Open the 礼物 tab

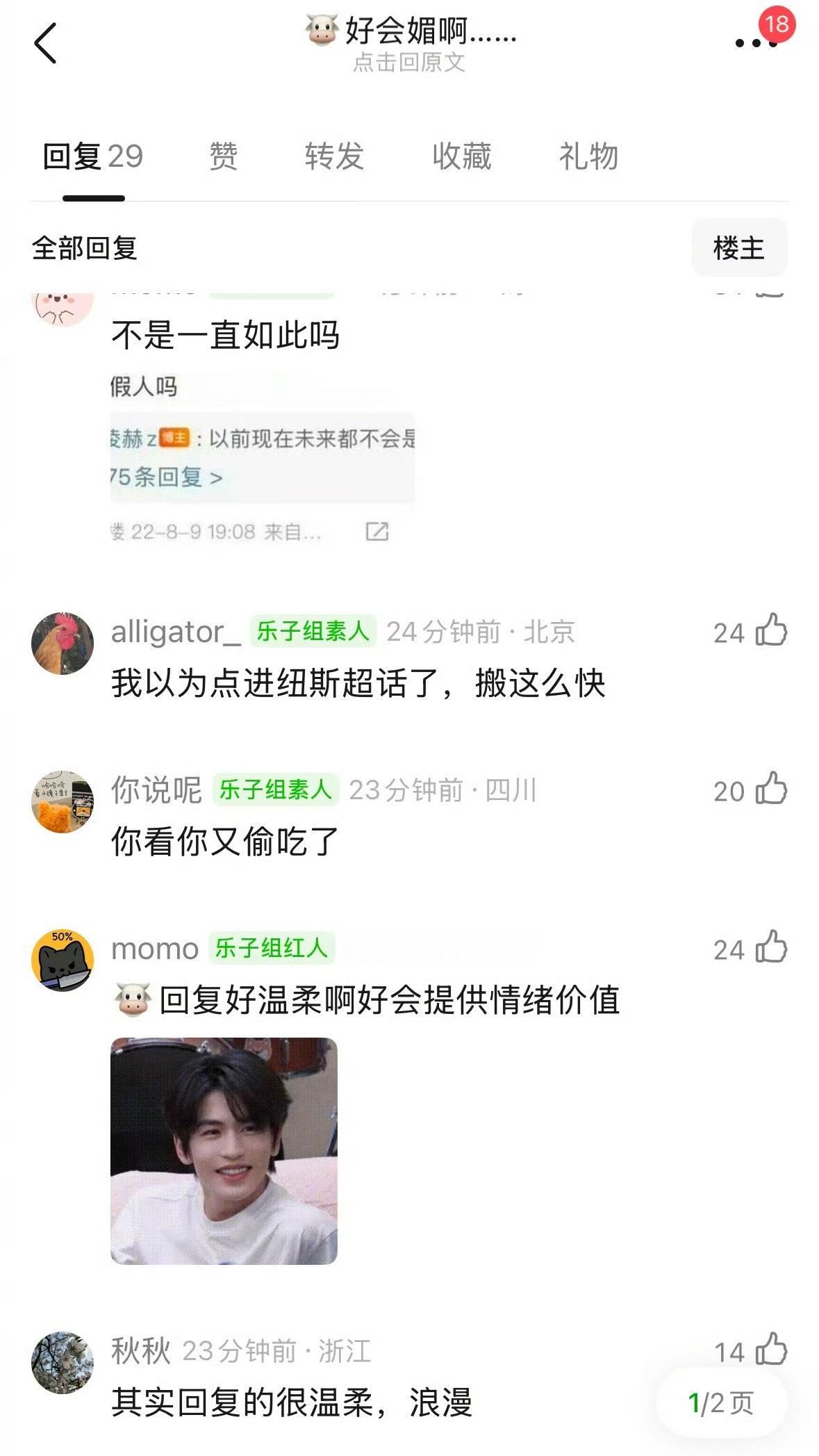(x=589, y=156)
